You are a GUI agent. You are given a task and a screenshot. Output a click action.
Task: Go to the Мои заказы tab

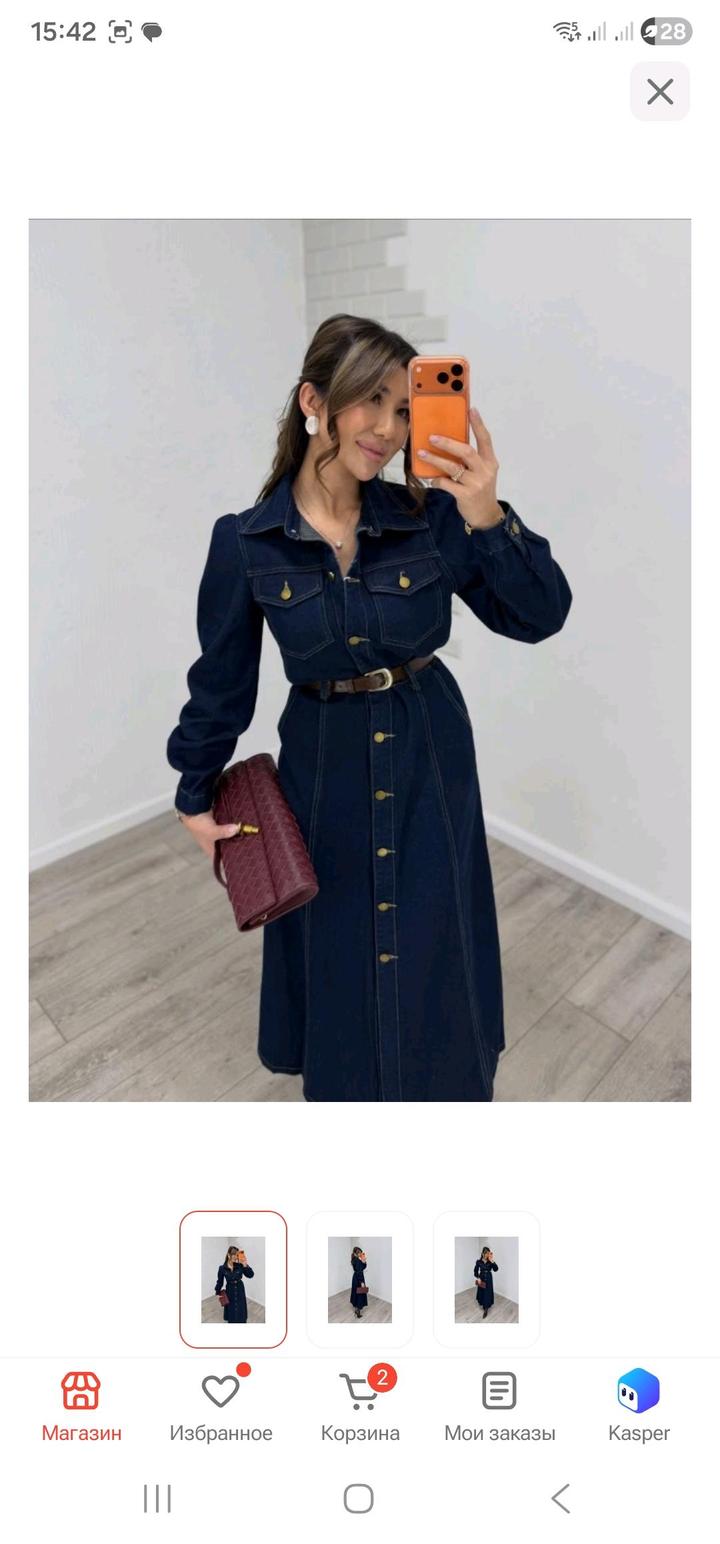pyautogui.click(x=499, y=1406)
